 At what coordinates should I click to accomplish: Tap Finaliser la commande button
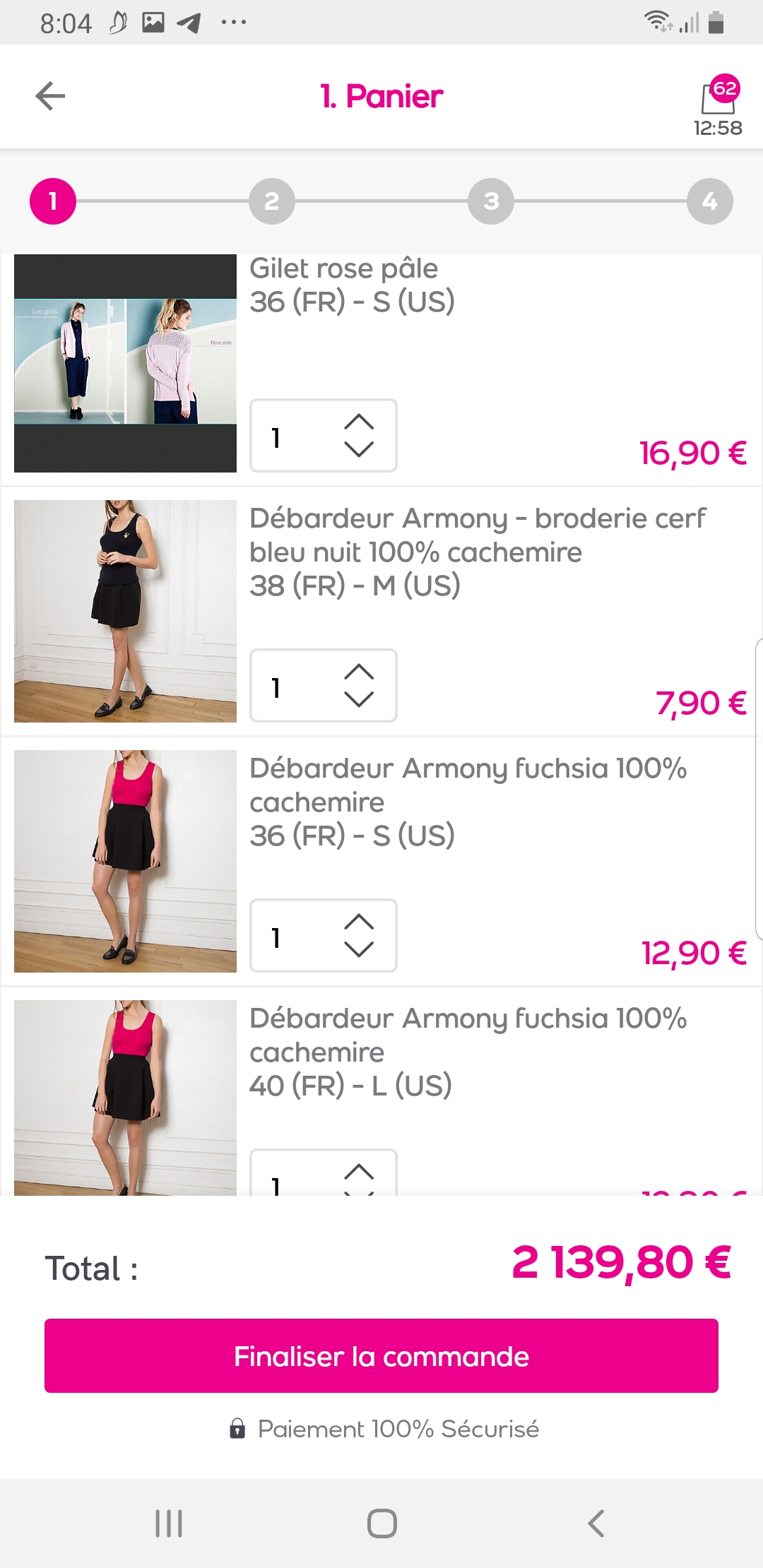tap(381, 1355)
